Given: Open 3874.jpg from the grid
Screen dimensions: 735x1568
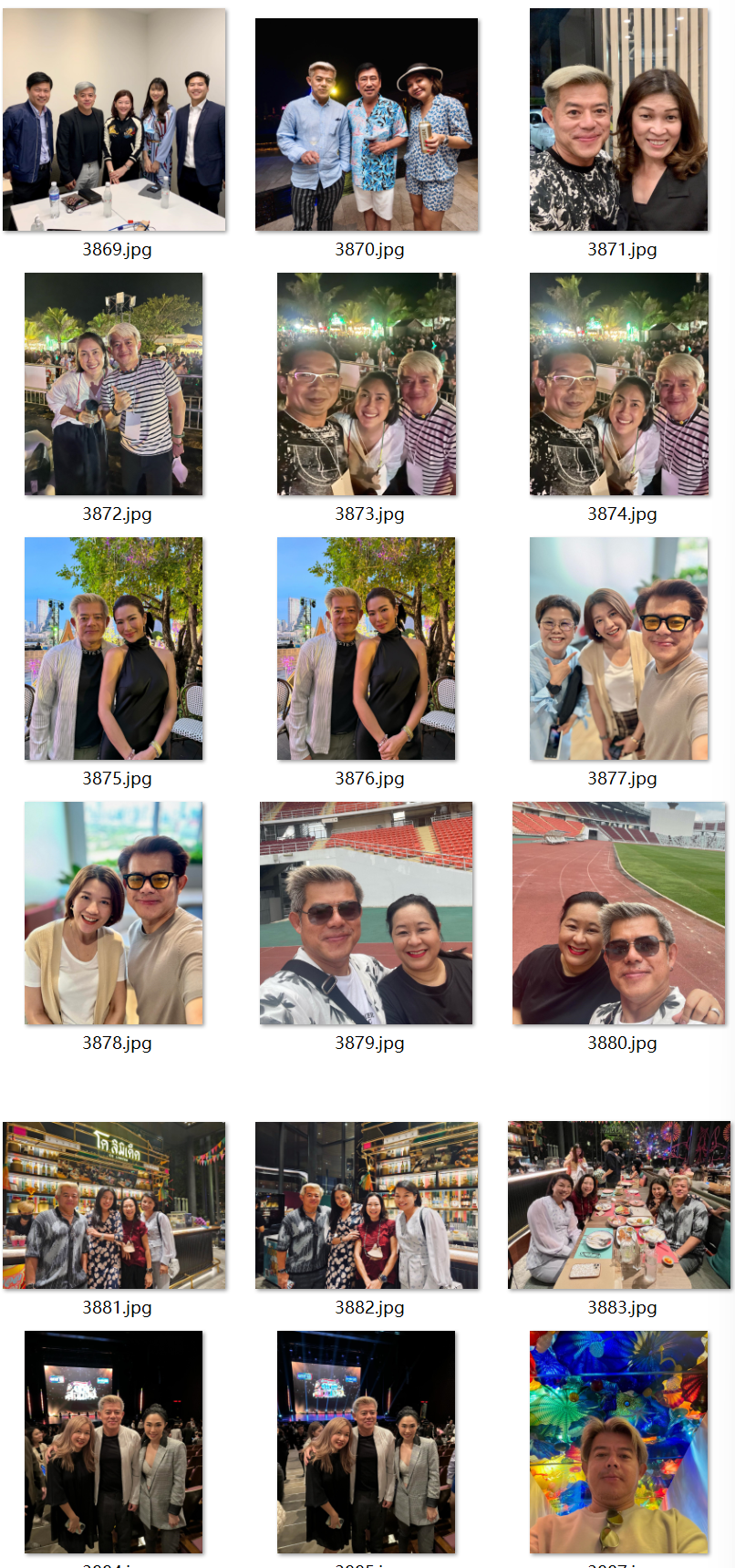Looking at the screenshot, I should tap(619, 384).
